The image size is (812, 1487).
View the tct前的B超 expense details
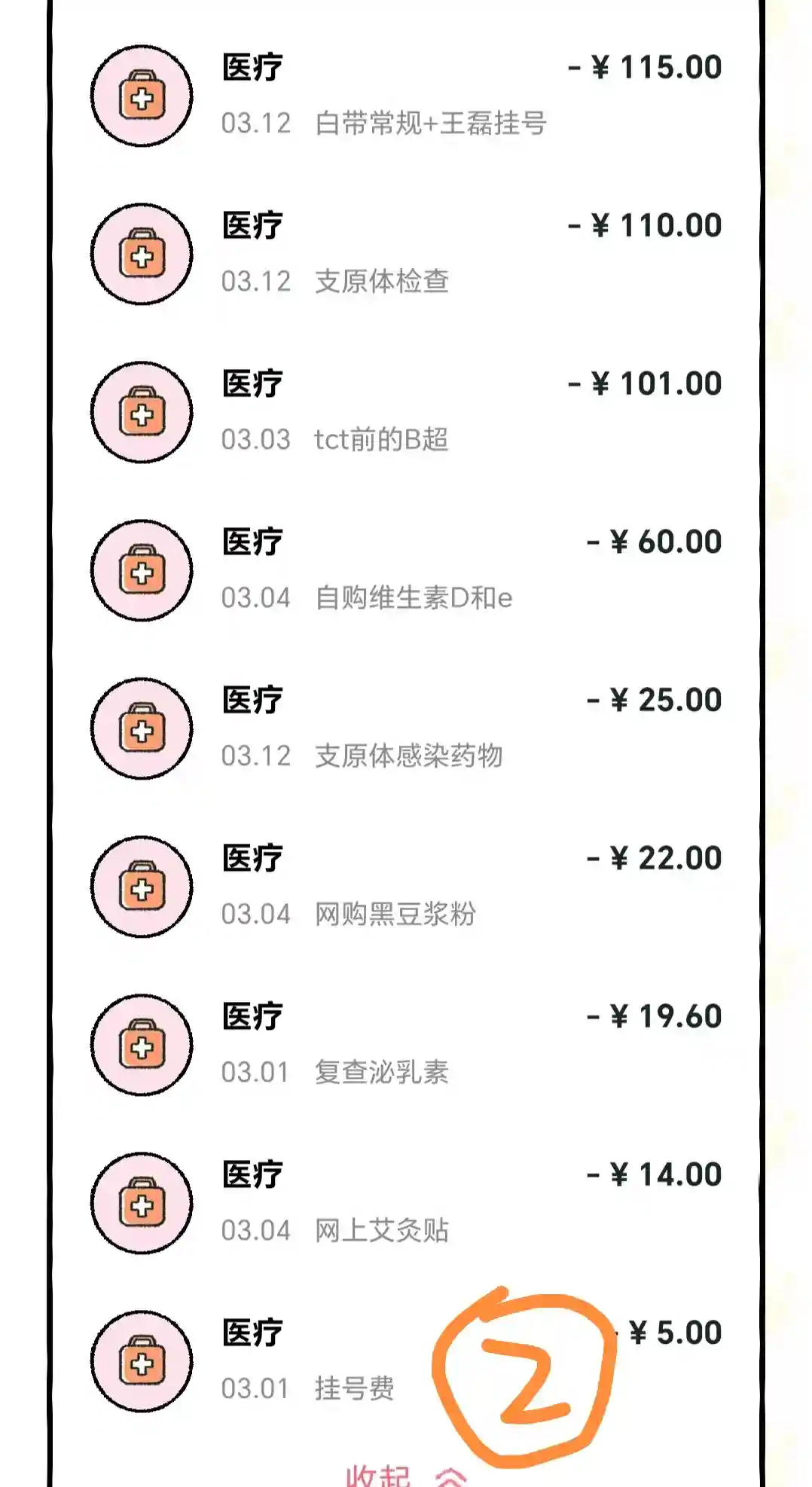point(407,412)
